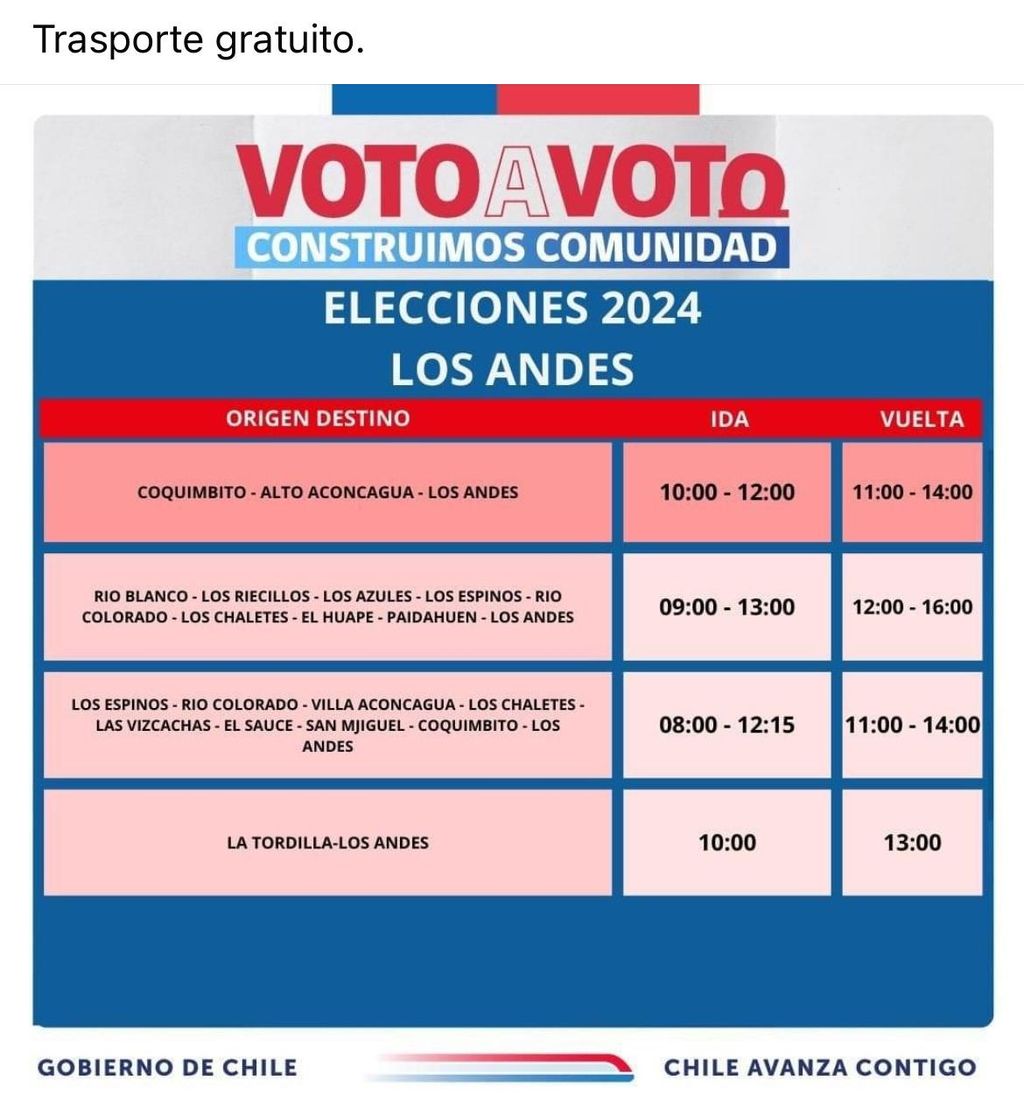The height and width of the screenshot is (1102, 1024).
Task: Open the Voto a Voto poster image
Action: [x=512, y=590]
